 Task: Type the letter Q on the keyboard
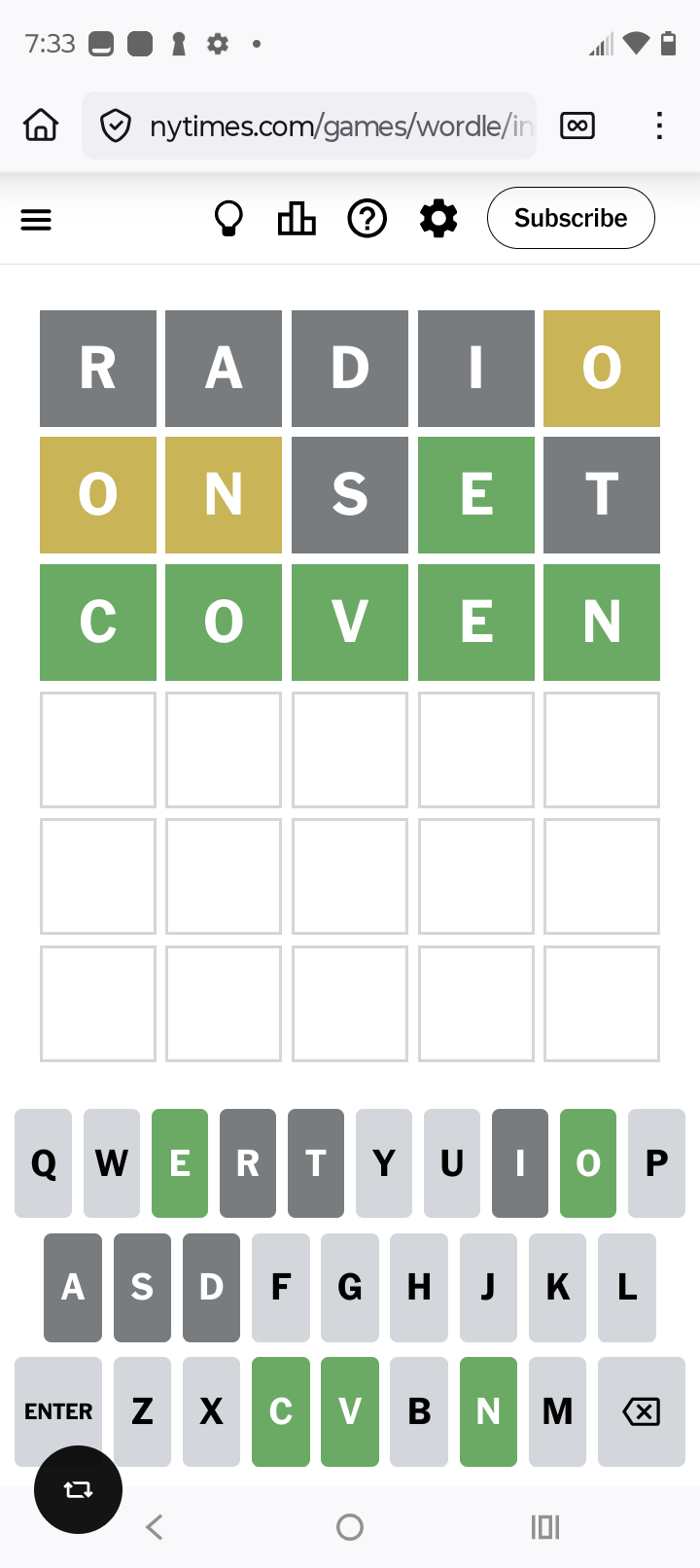click(x=44, y=1163)
